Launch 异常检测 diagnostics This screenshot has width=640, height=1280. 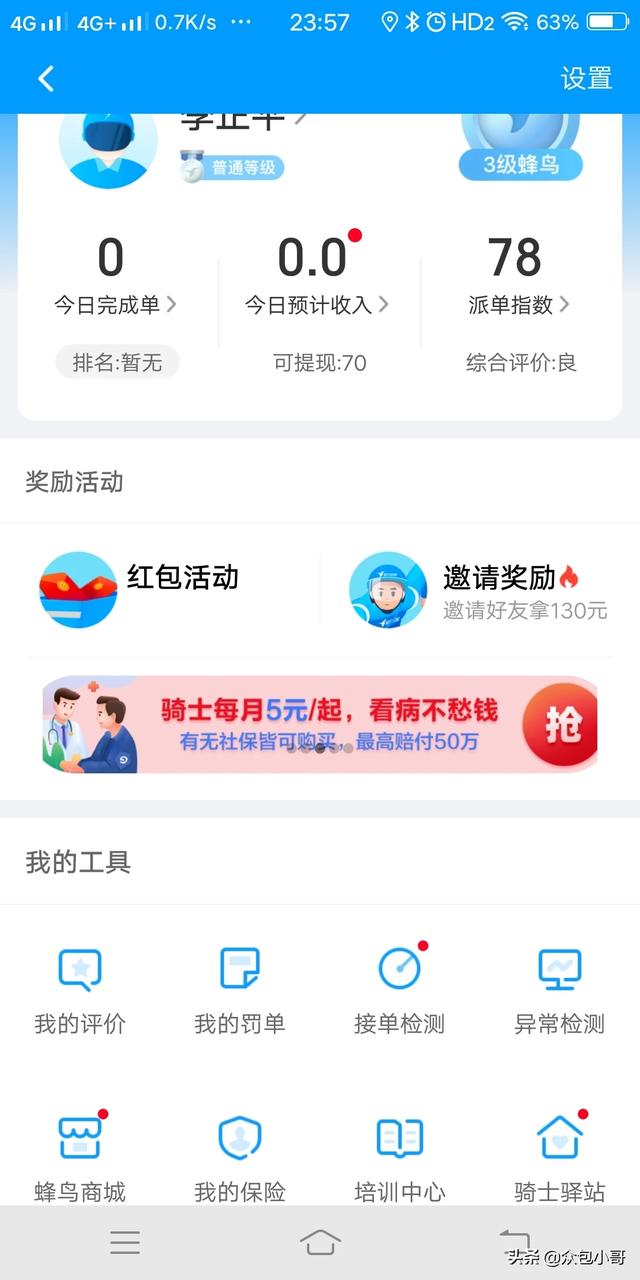[560, 988]
